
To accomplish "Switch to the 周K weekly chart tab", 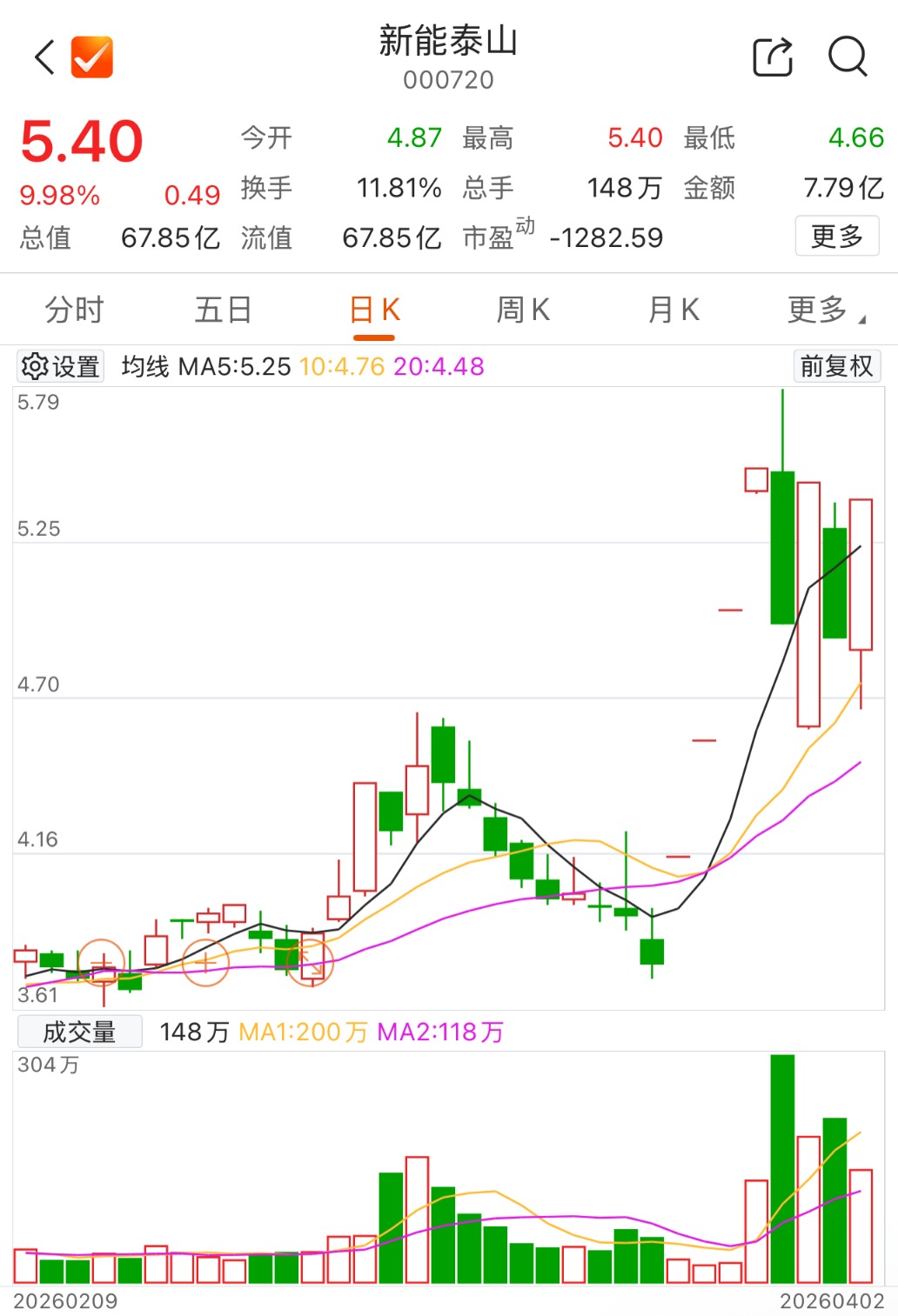I will tap(522, 309).
